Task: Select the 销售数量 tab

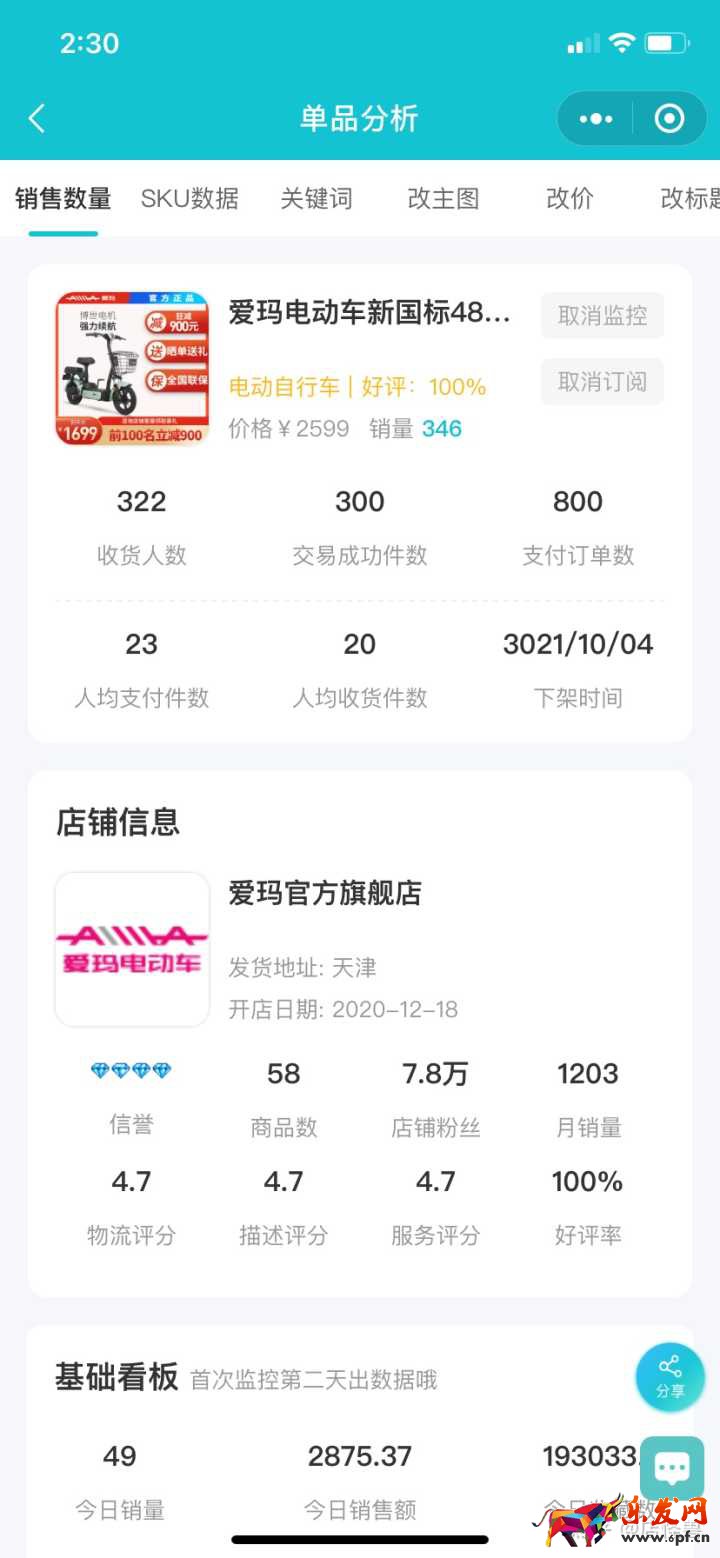Action: pos(63,198)
